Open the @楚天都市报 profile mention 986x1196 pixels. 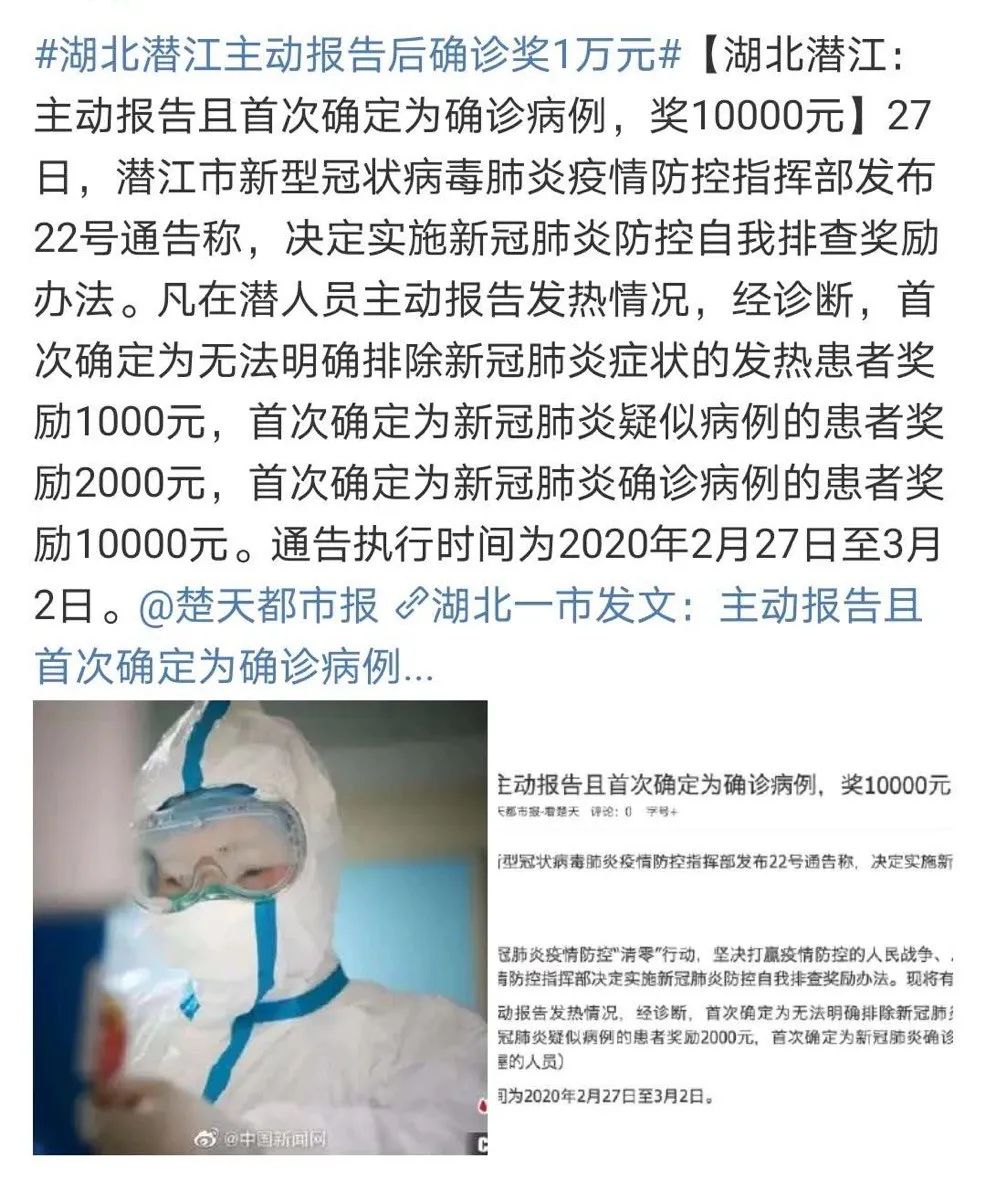(x=257, y=607)
